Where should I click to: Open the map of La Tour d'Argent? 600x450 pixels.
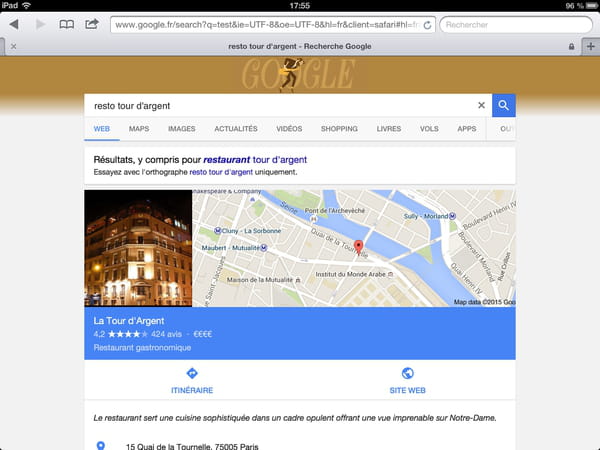353,248
